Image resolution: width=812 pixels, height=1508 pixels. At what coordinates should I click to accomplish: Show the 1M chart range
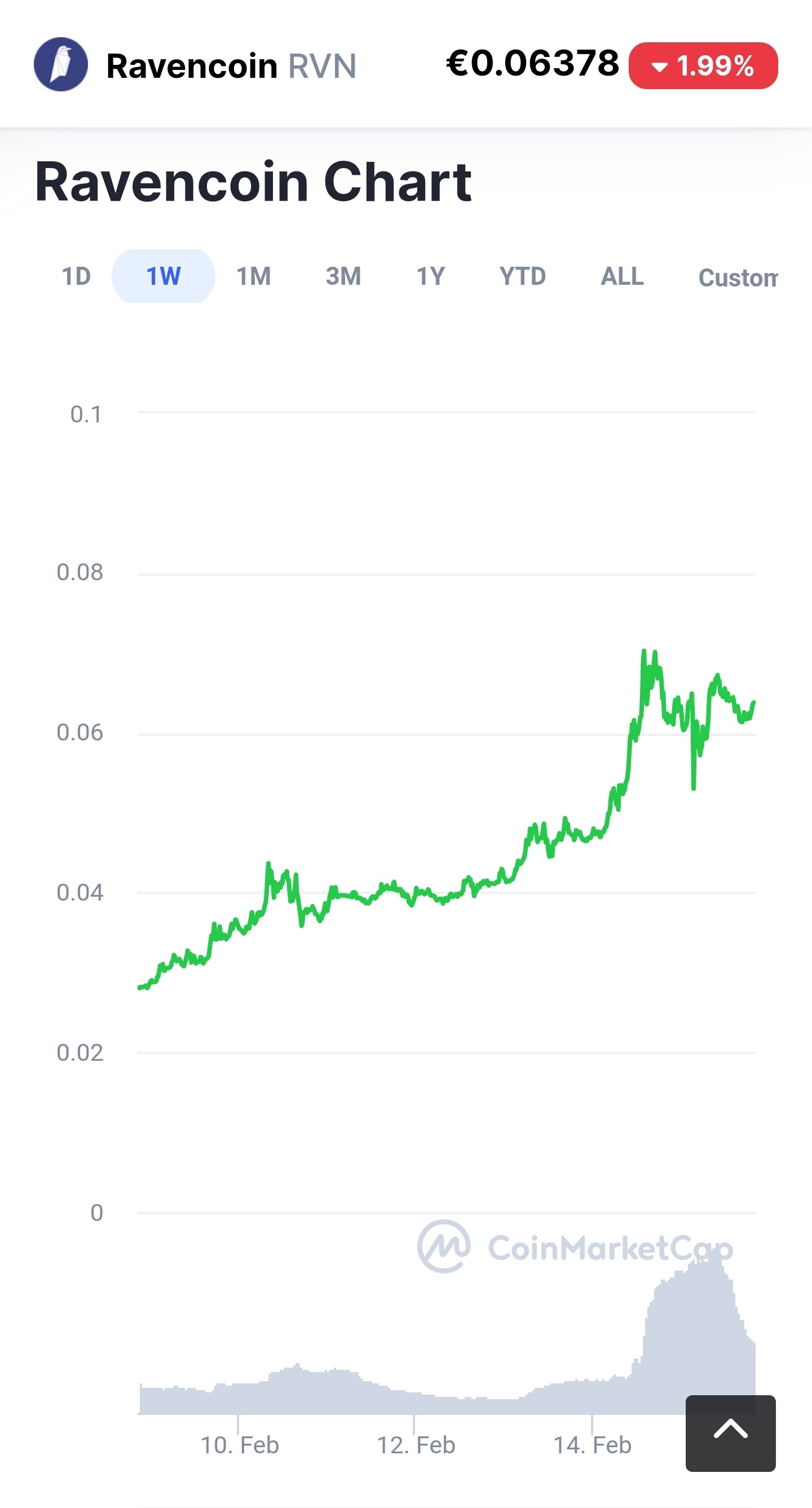(x=254, y=276)
